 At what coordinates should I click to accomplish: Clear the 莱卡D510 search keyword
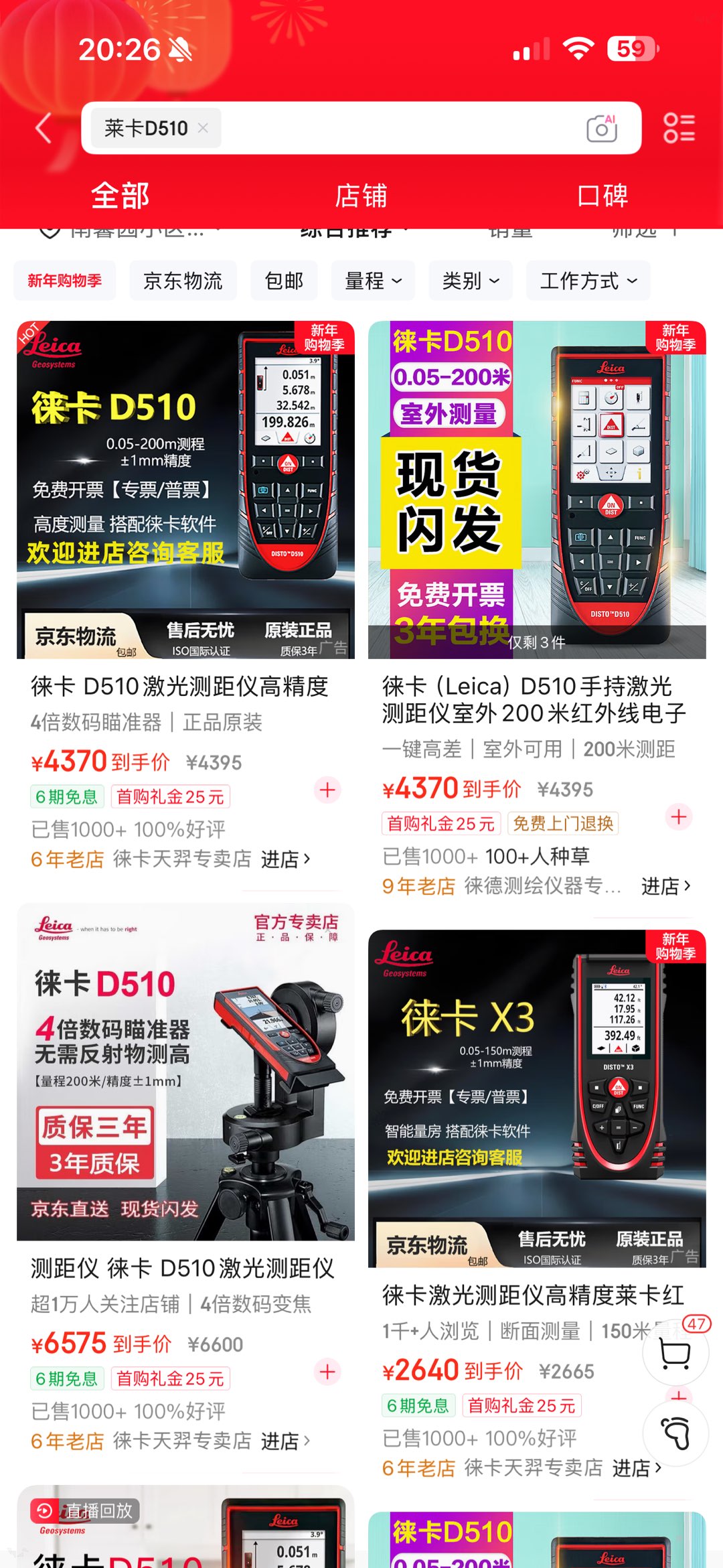click(203, 127)
